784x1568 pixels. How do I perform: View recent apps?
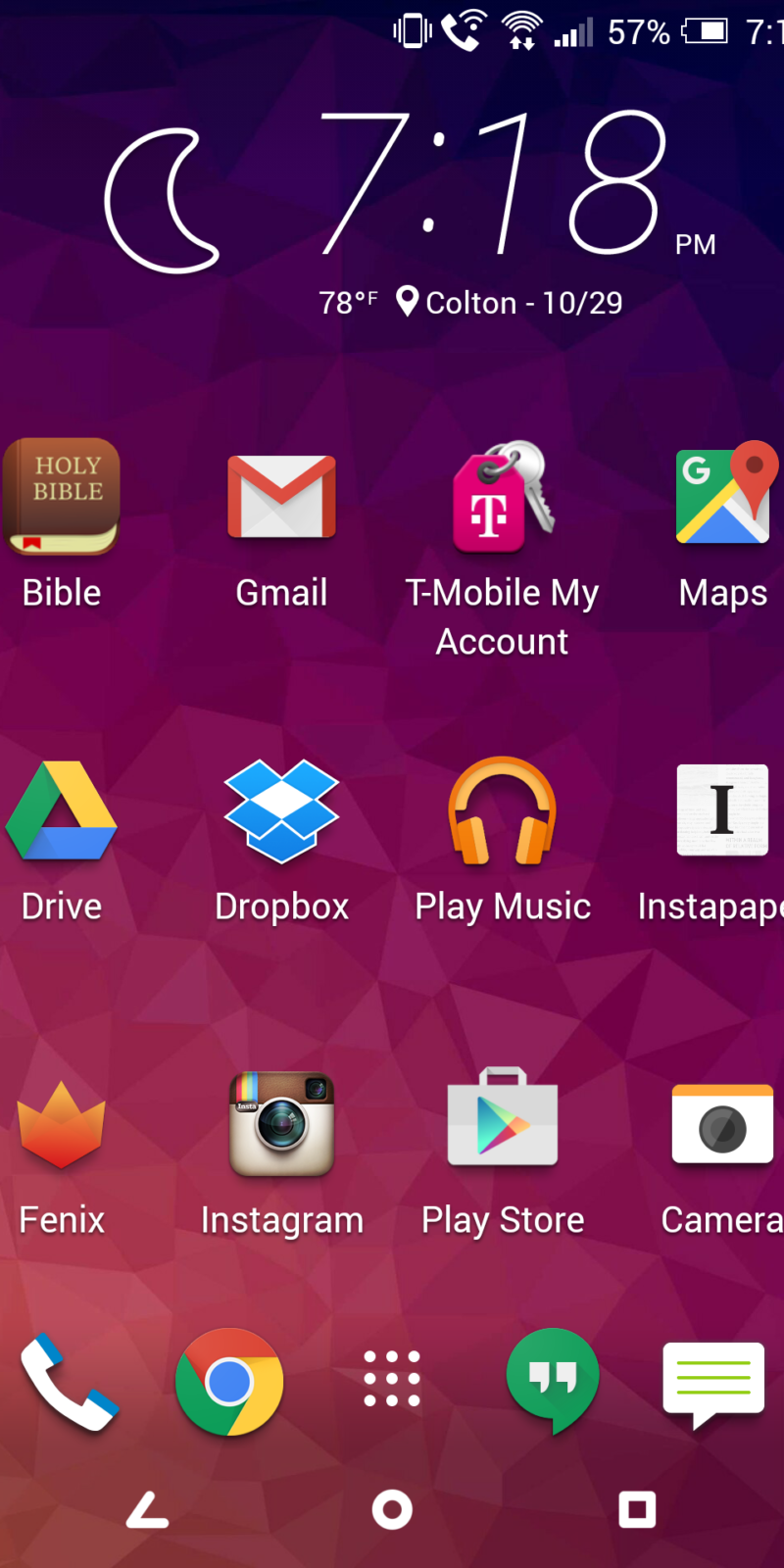pyautogui.click(x=637, y=1510)
